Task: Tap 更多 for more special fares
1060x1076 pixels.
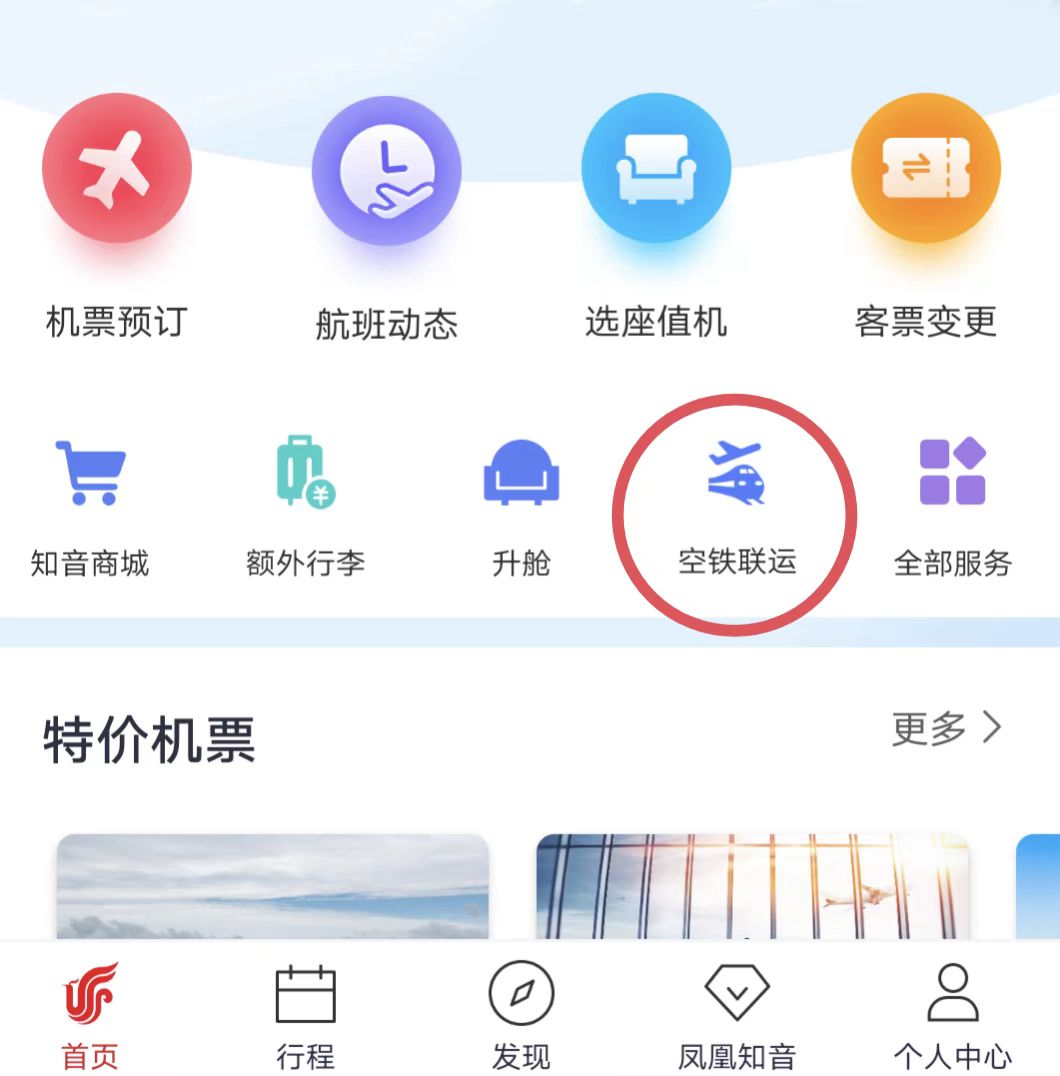Action: 945,729
